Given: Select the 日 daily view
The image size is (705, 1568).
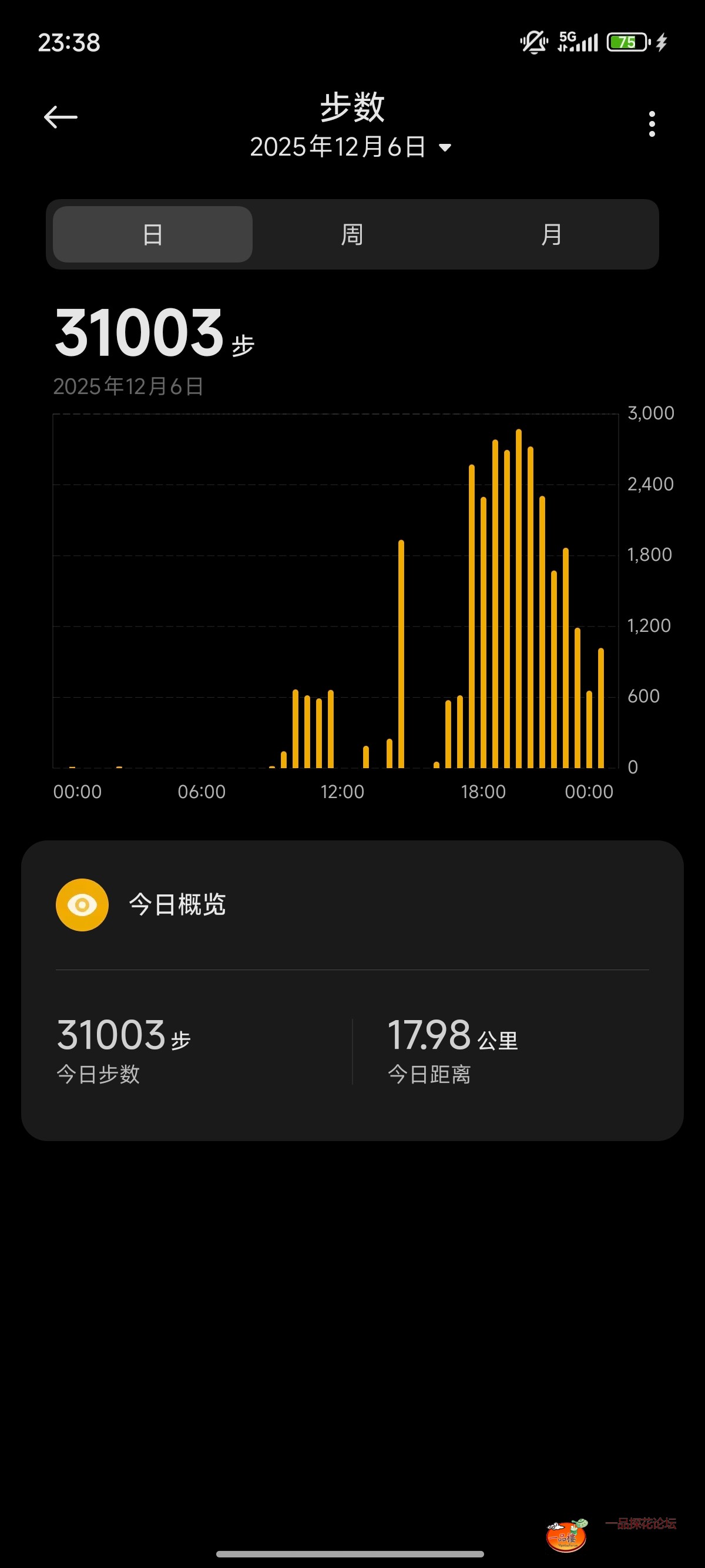Looking at the screenshot, I should 152,234.
